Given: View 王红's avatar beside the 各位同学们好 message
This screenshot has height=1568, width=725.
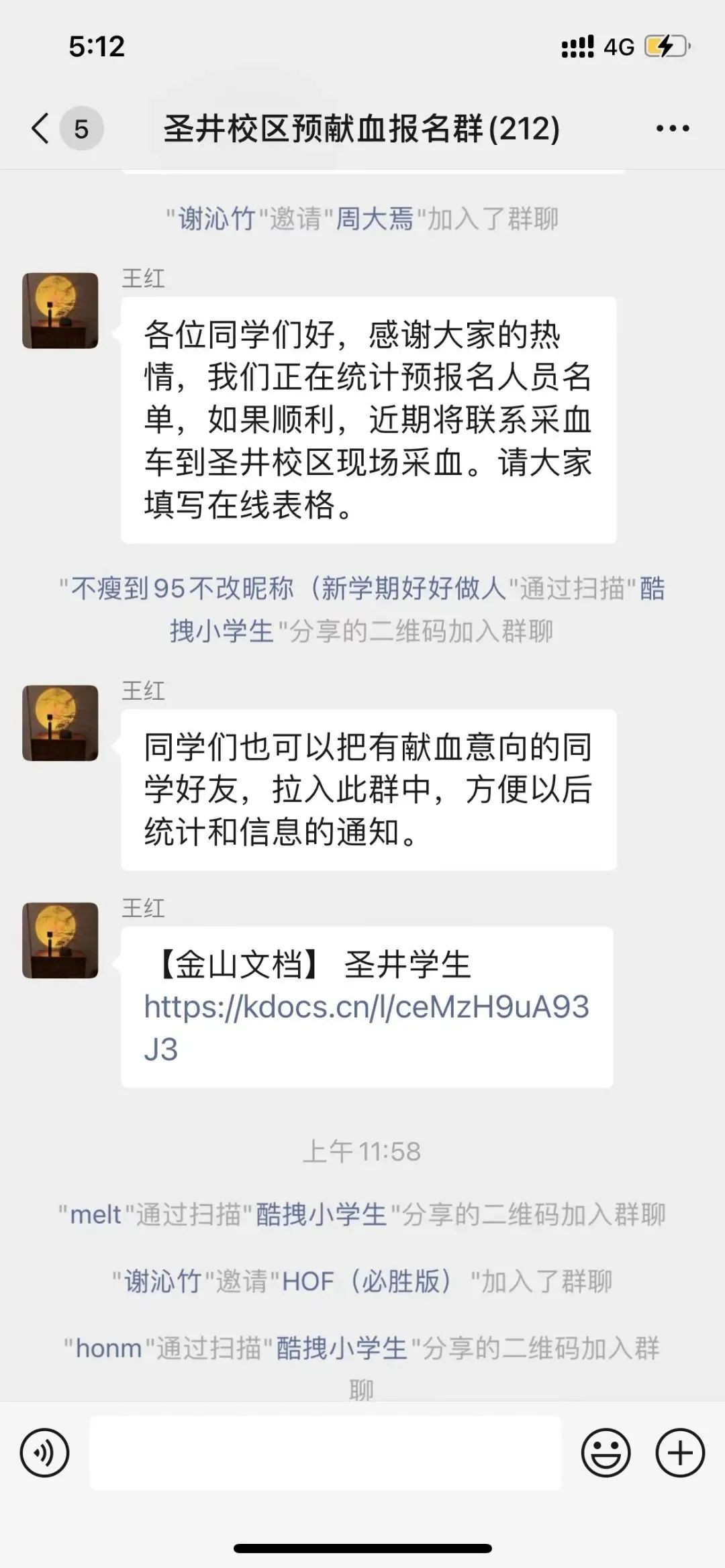Looking at the screenshot, I should point(60,311).
